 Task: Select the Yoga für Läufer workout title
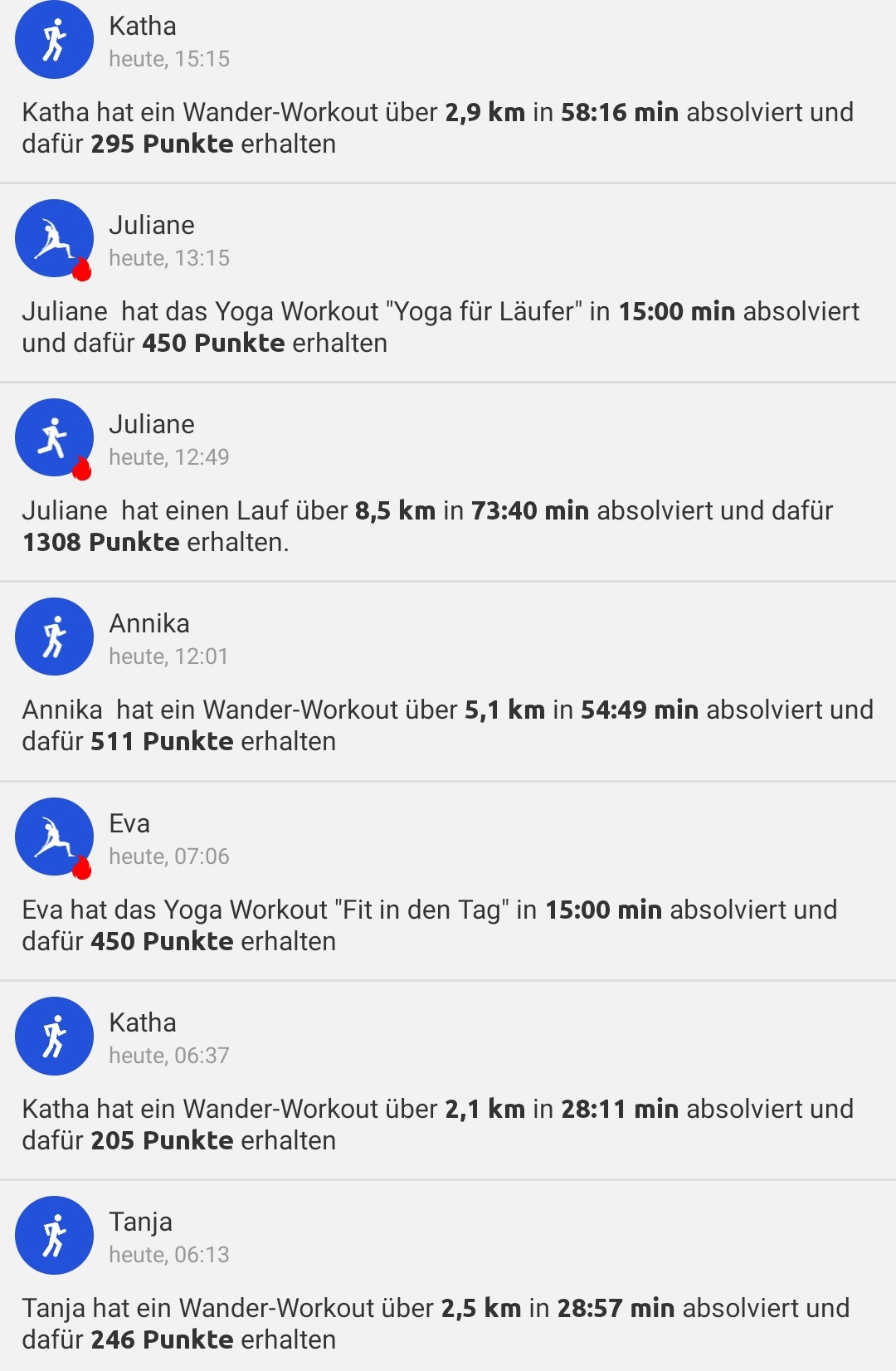[x=485, y=311]
